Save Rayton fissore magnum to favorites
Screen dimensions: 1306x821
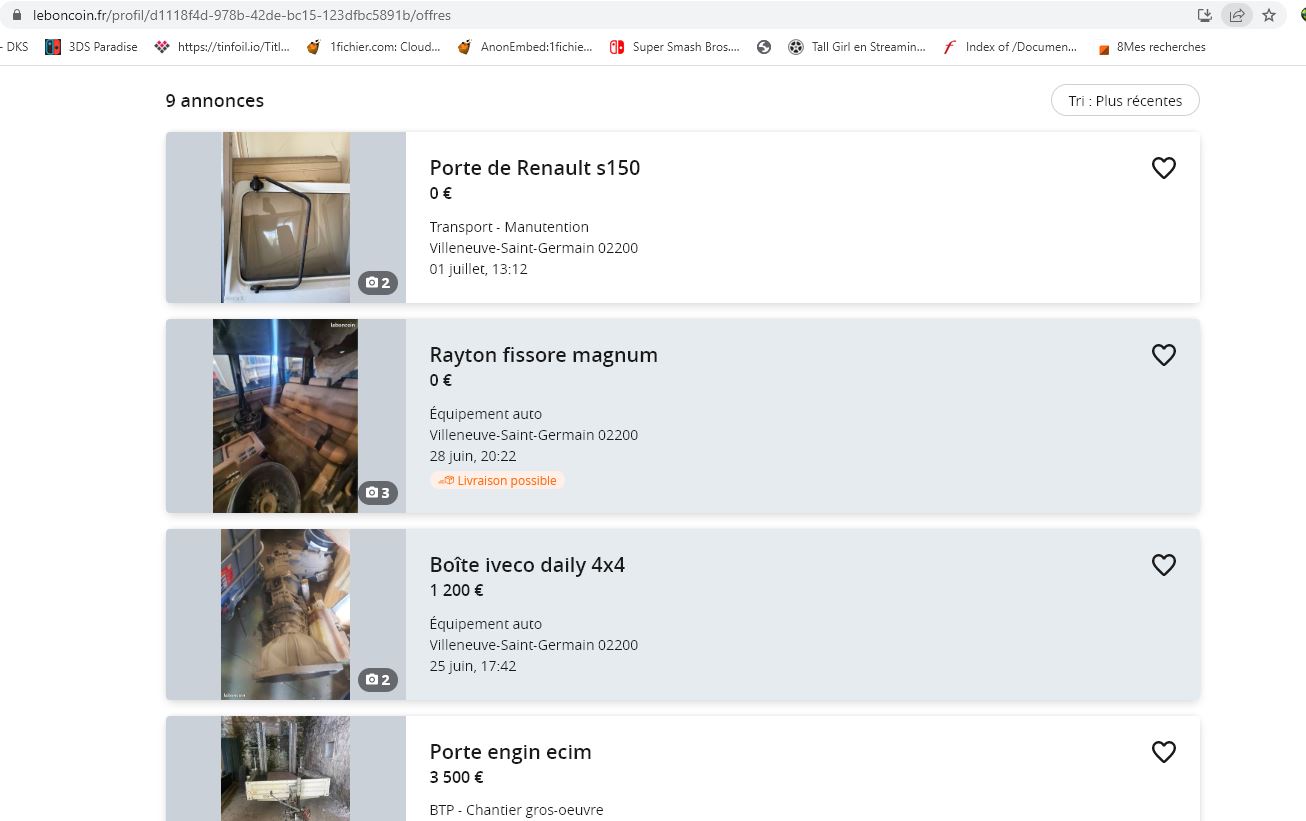1163,355
